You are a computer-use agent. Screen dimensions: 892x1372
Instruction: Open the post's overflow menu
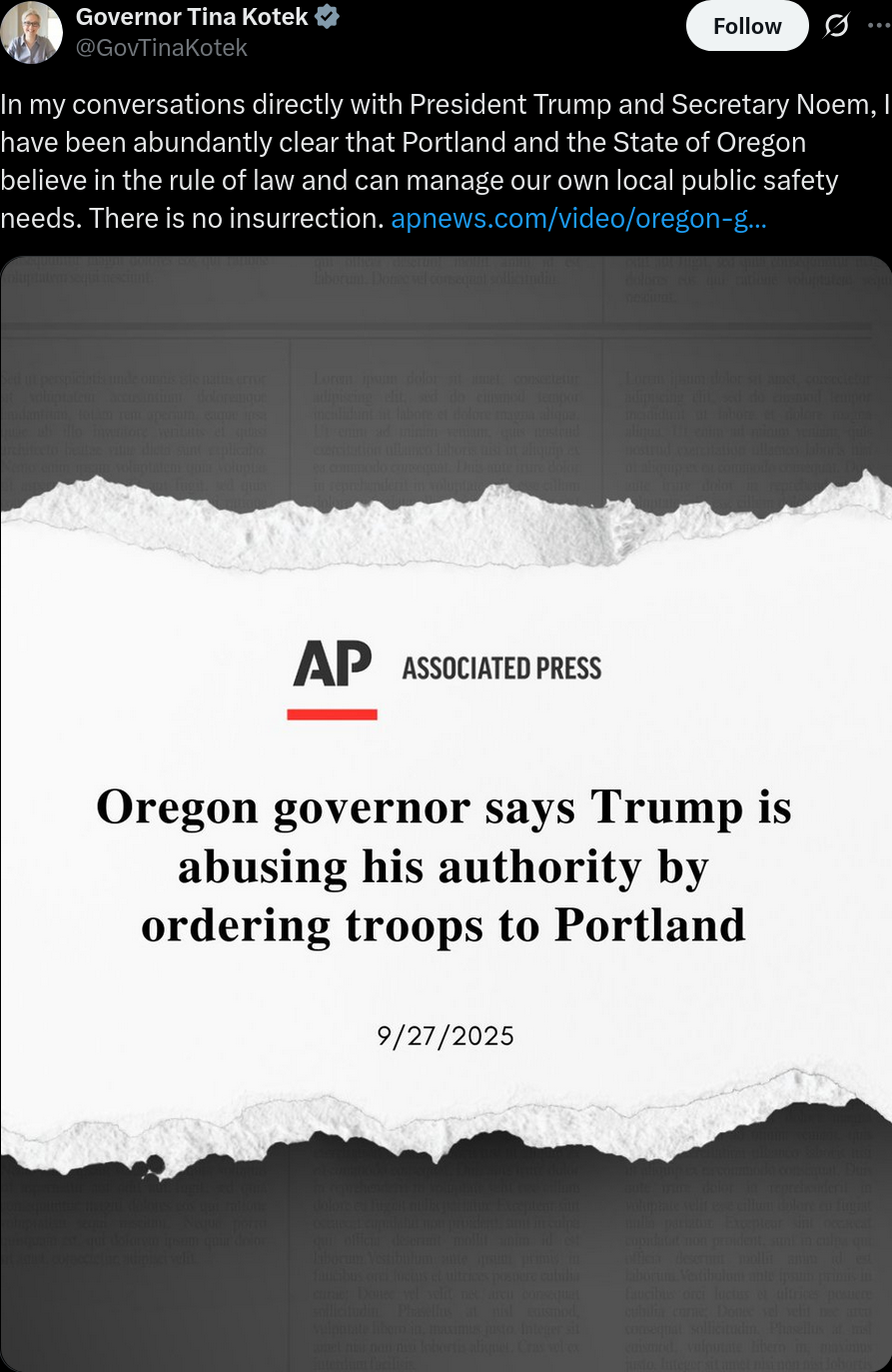point(878,27)
